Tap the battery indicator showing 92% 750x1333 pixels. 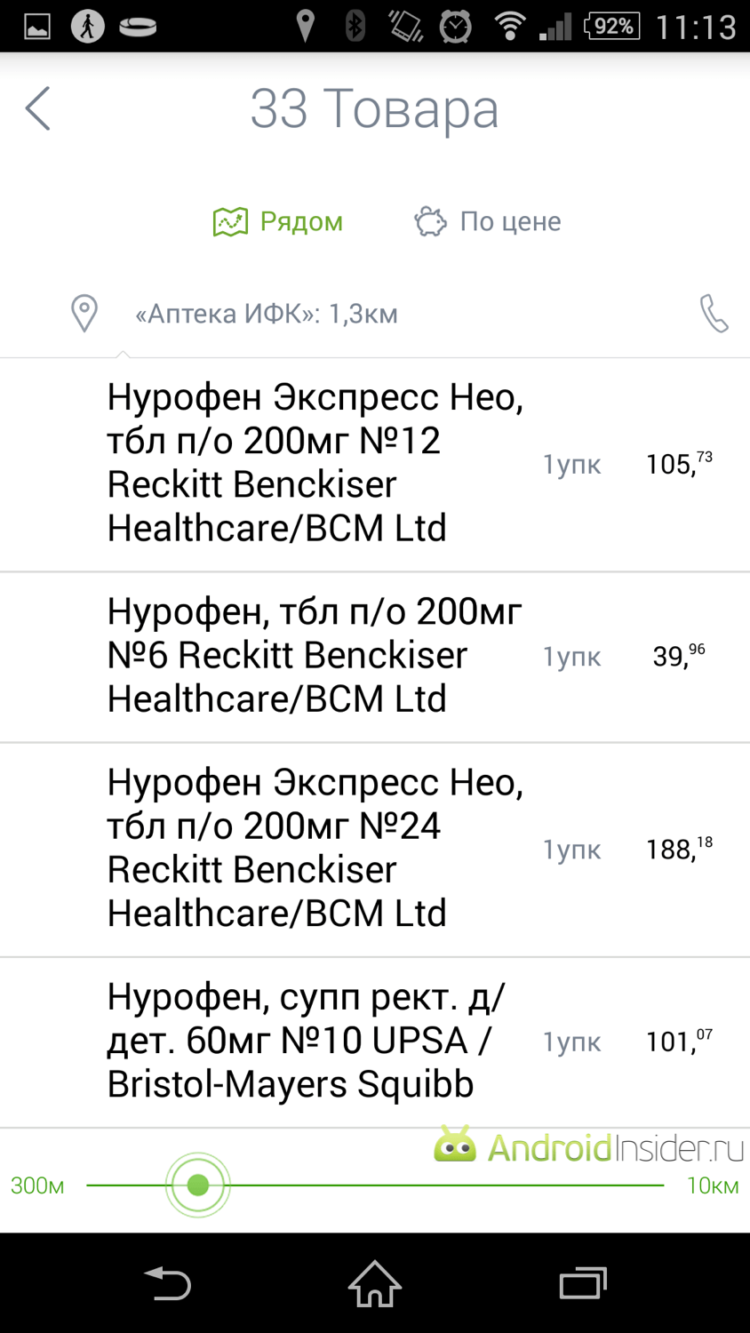click(x=612, y=25)
